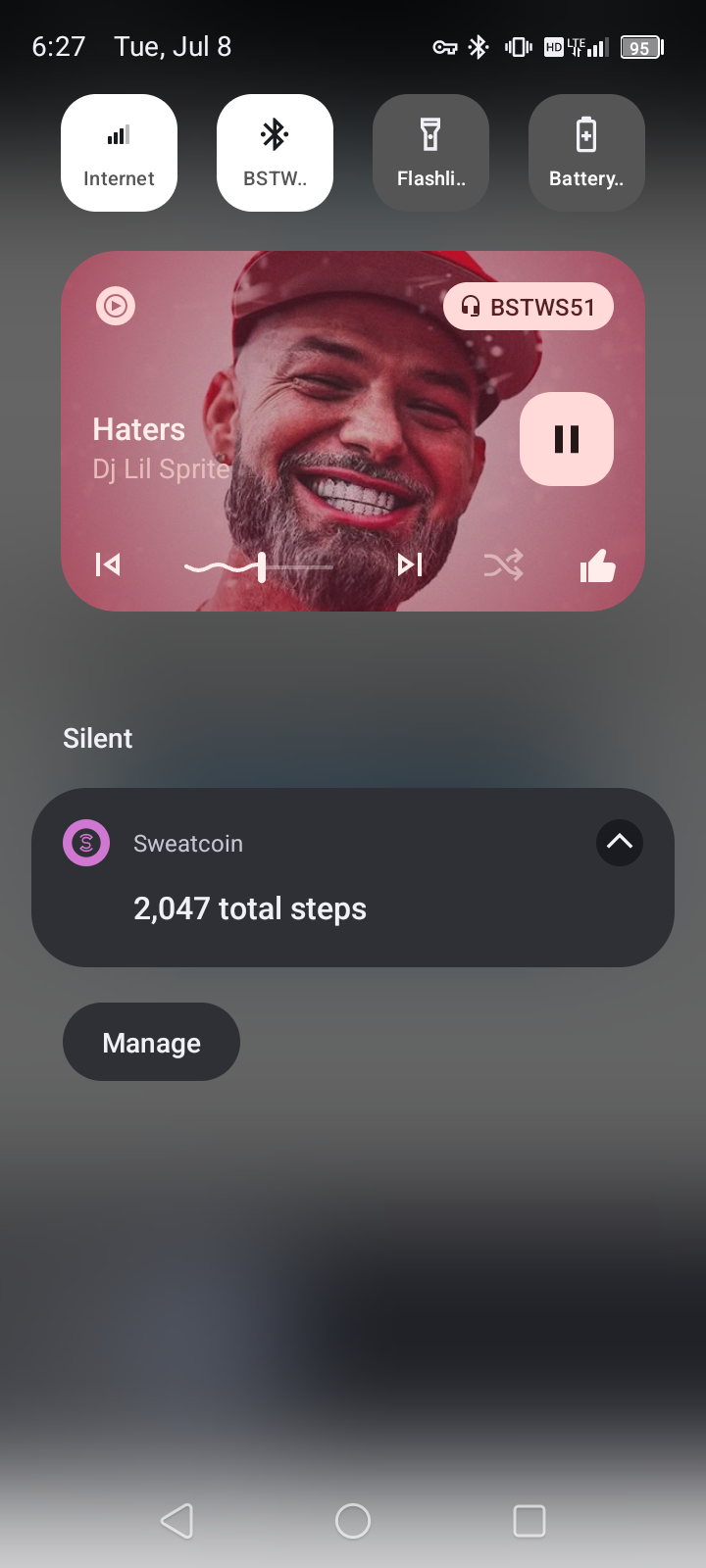Collapse the Sweatcoin notification

coord(620,842)
